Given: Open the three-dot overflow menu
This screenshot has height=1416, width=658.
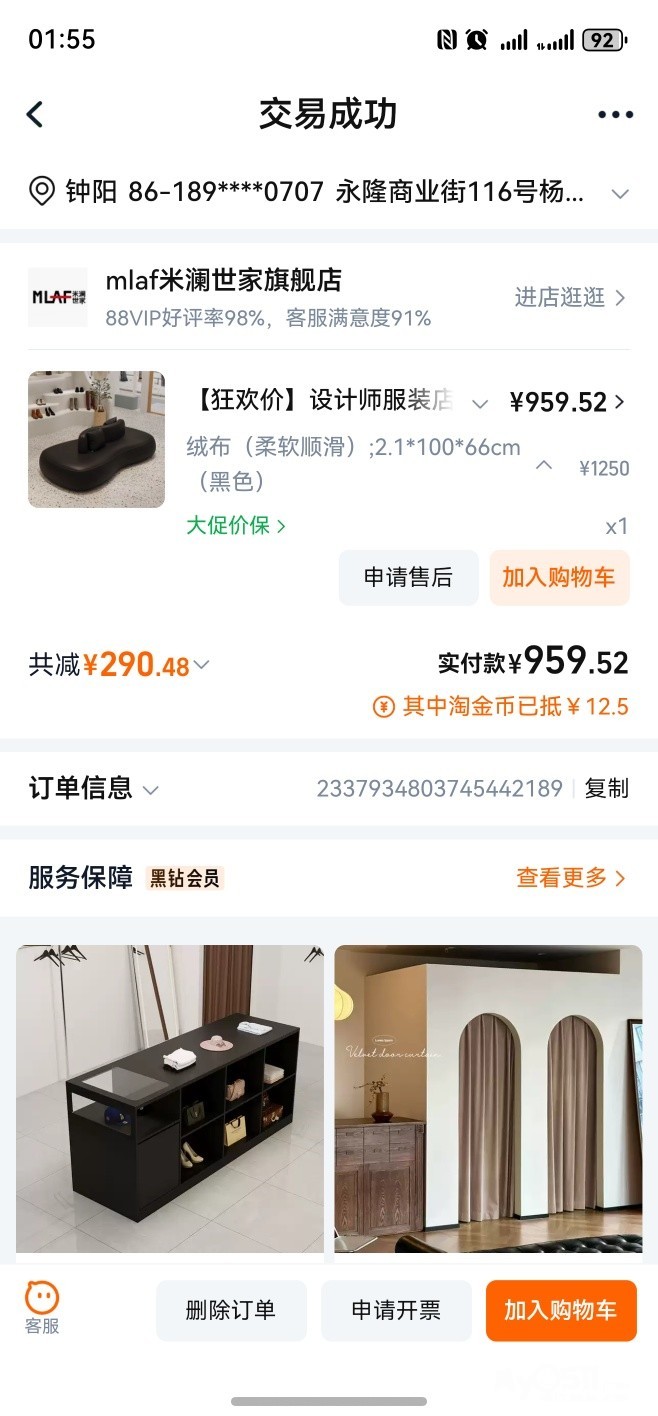Looking at the screenshot, I should click(x=615, y=114).
